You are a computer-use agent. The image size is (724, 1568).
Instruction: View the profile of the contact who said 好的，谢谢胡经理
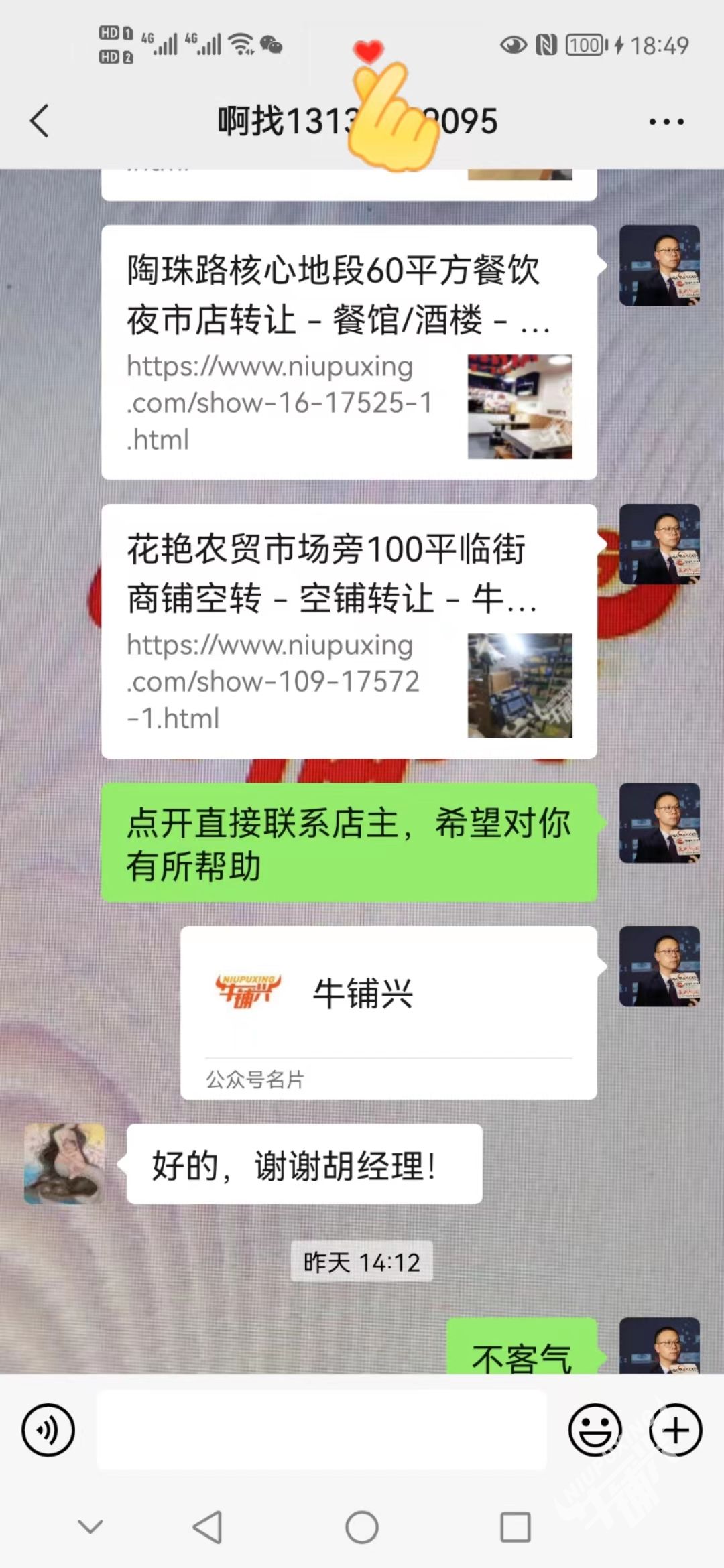(64, 1164)
